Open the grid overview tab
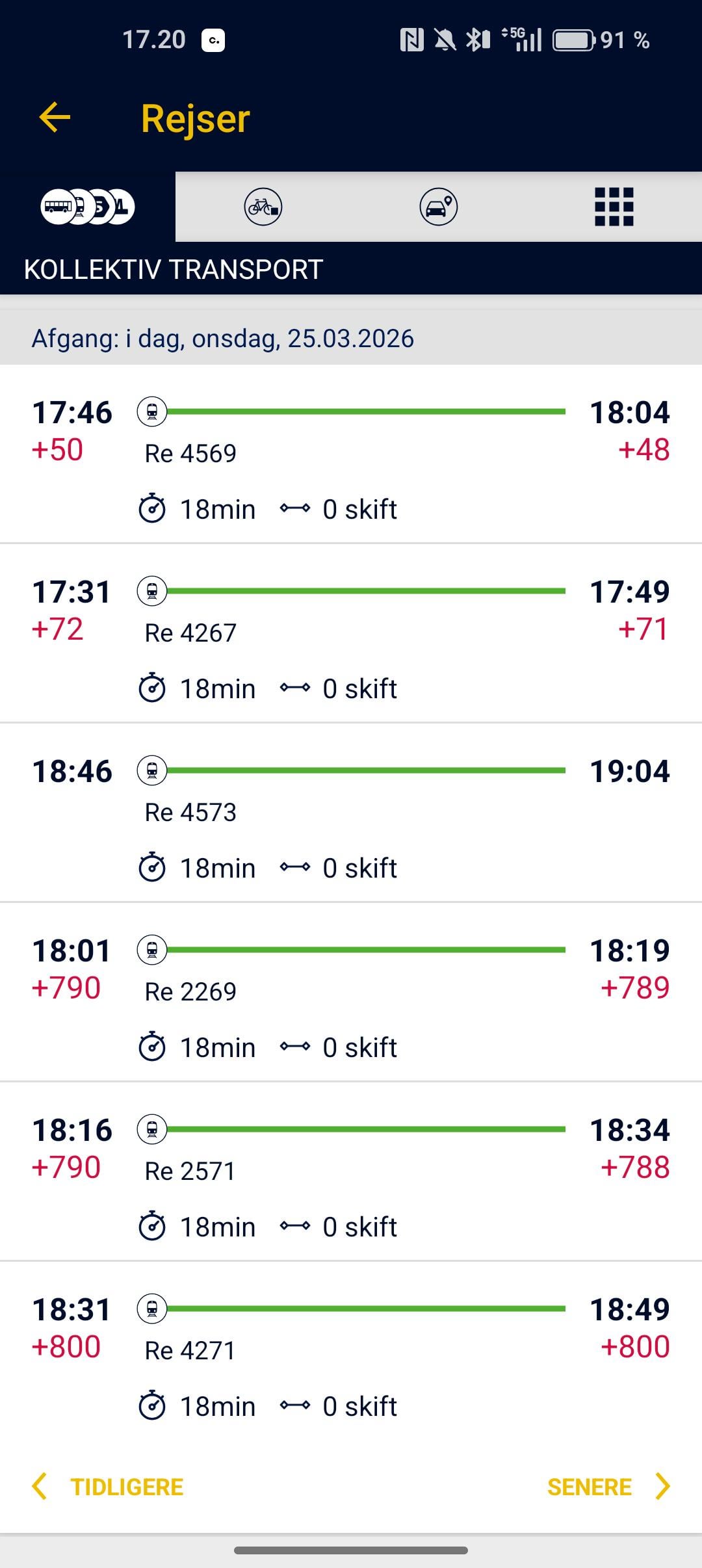Screen dimensions: 702x1568 614,207
